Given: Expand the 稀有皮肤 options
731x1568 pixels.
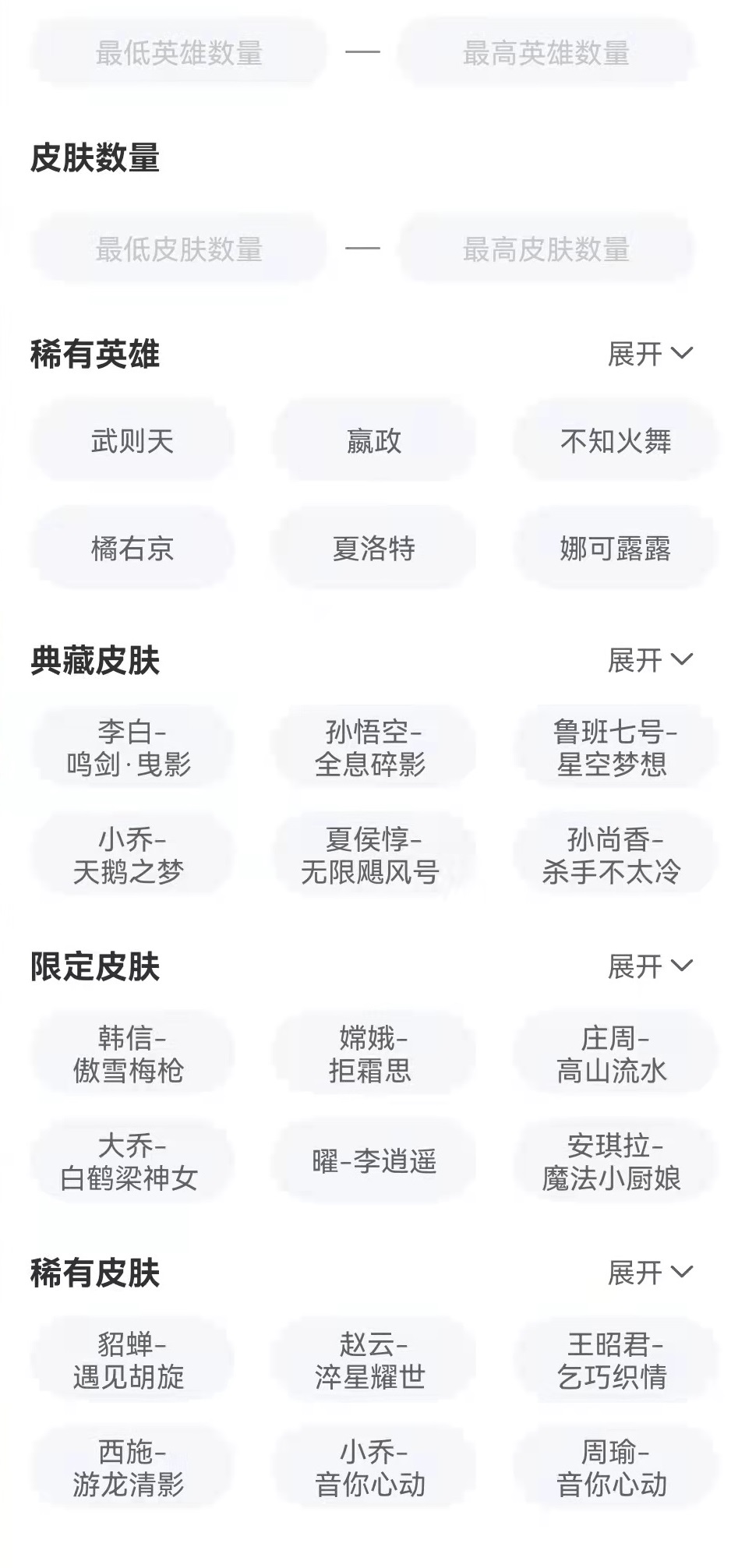Looking at the screenshot, I should click(x=649, y=1273).
